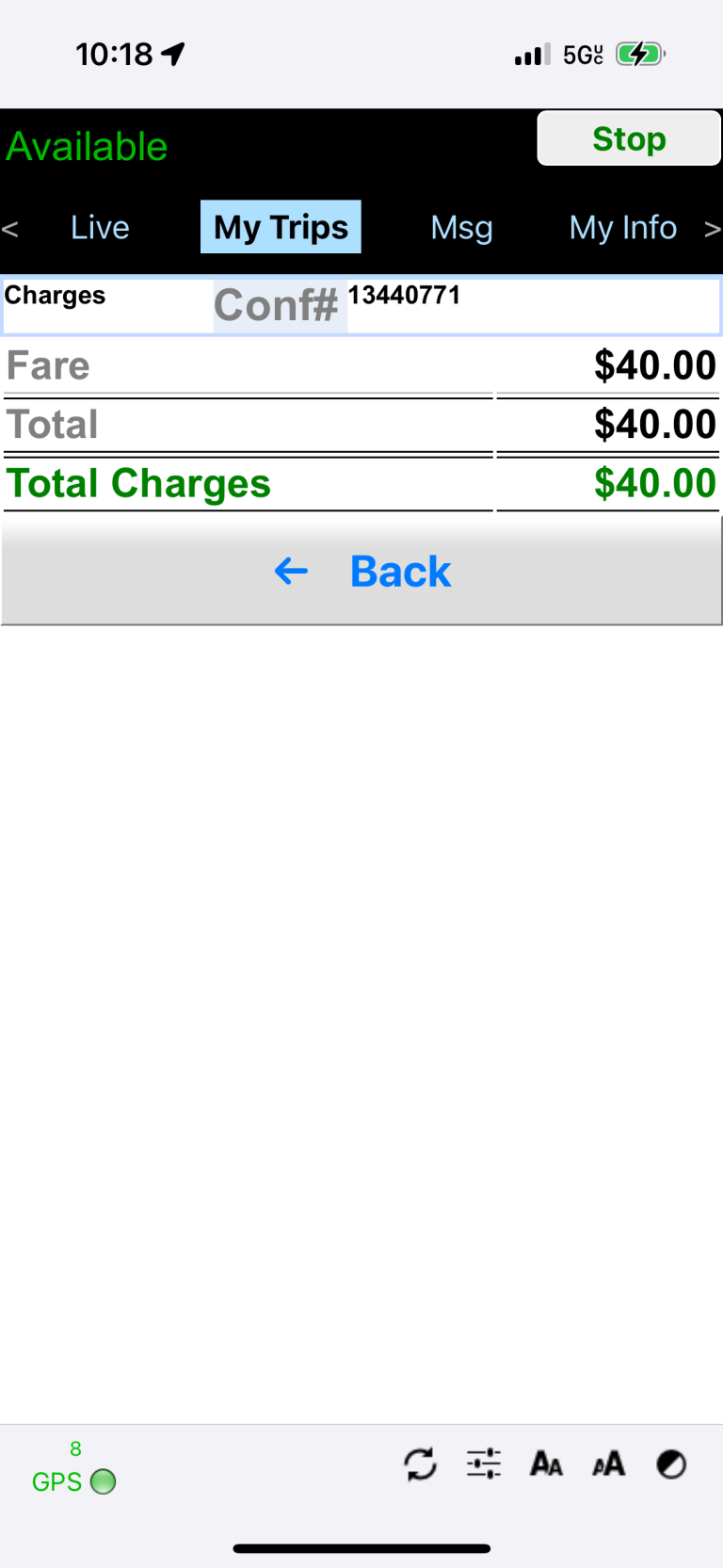
Task: Tap the Stop button
Action: click(628, 138)
